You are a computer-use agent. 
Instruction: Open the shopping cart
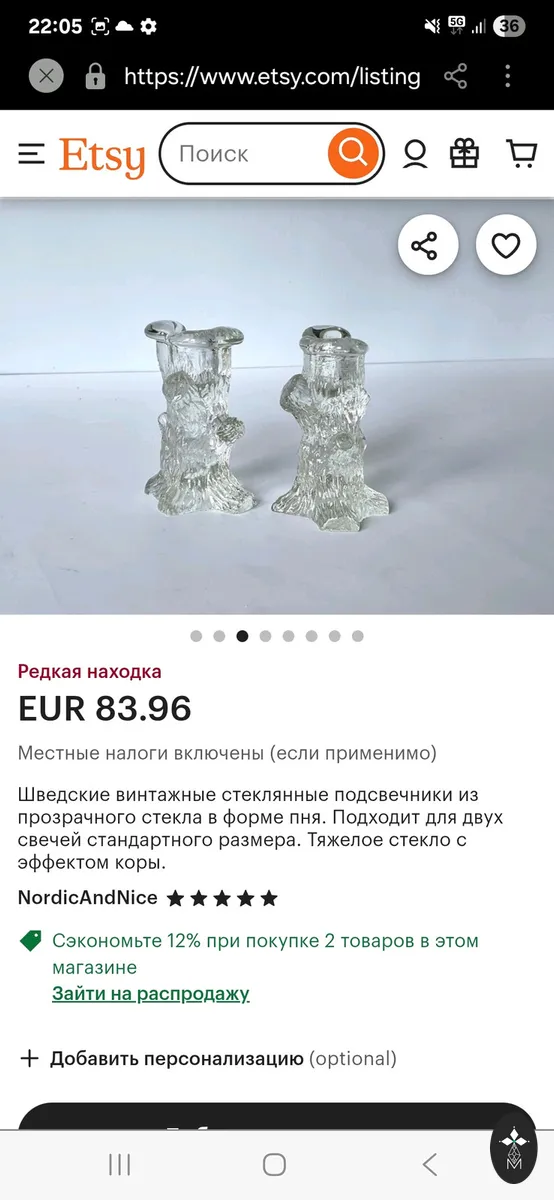(x=521, y=154)
